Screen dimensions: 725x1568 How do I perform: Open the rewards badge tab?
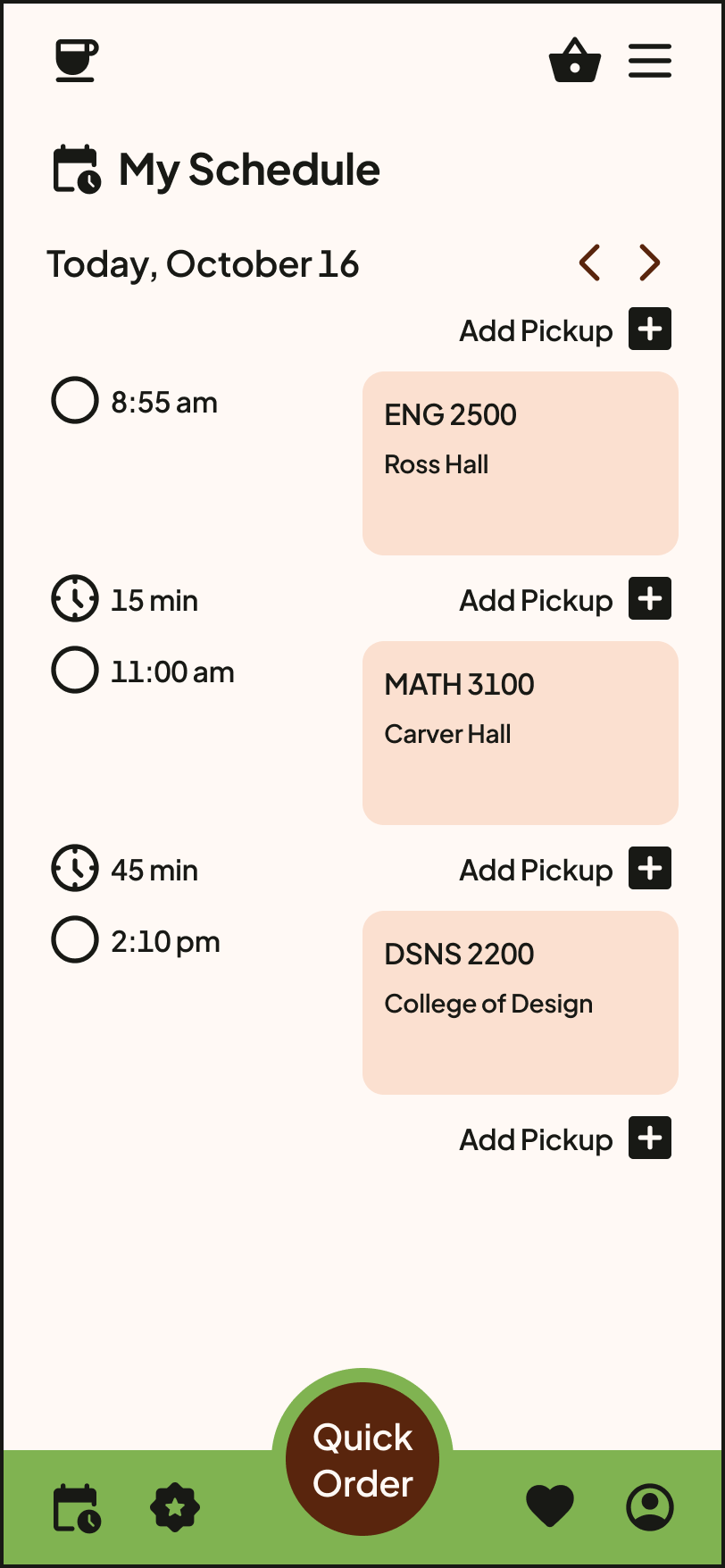(175, 1508)
